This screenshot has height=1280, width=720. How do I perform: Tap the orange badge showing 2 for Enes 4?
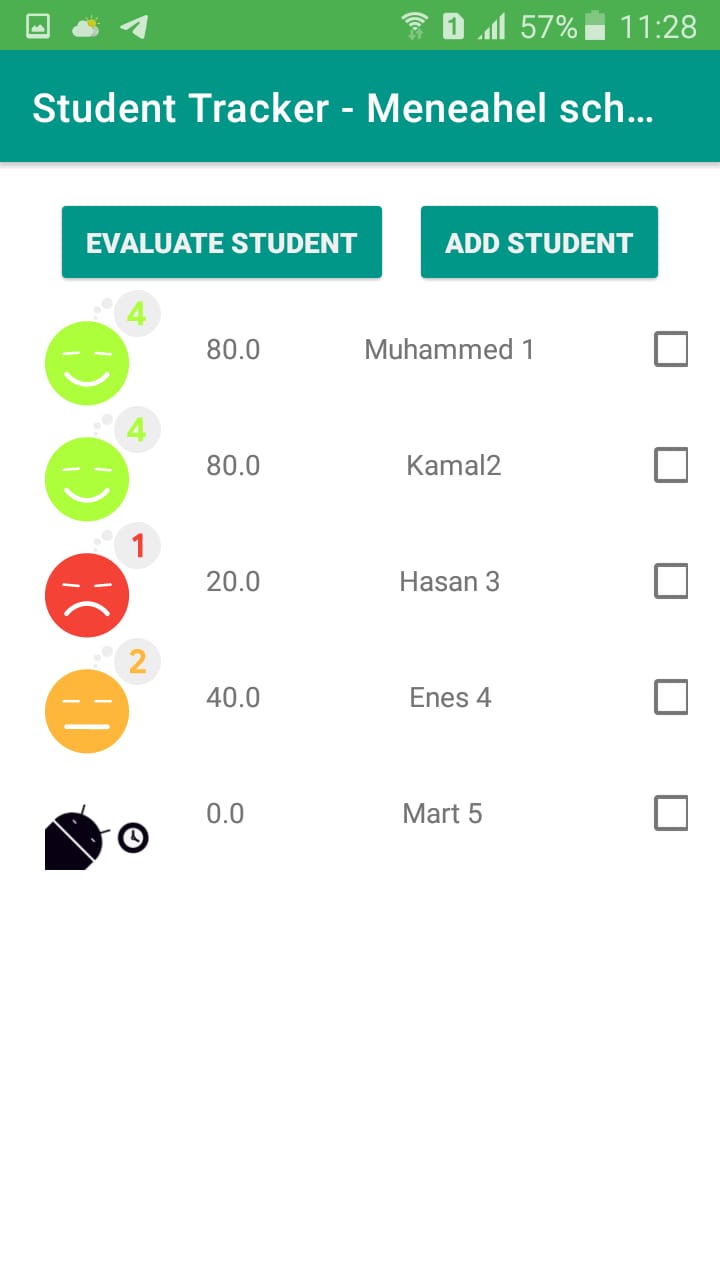(x=135, y=661)
